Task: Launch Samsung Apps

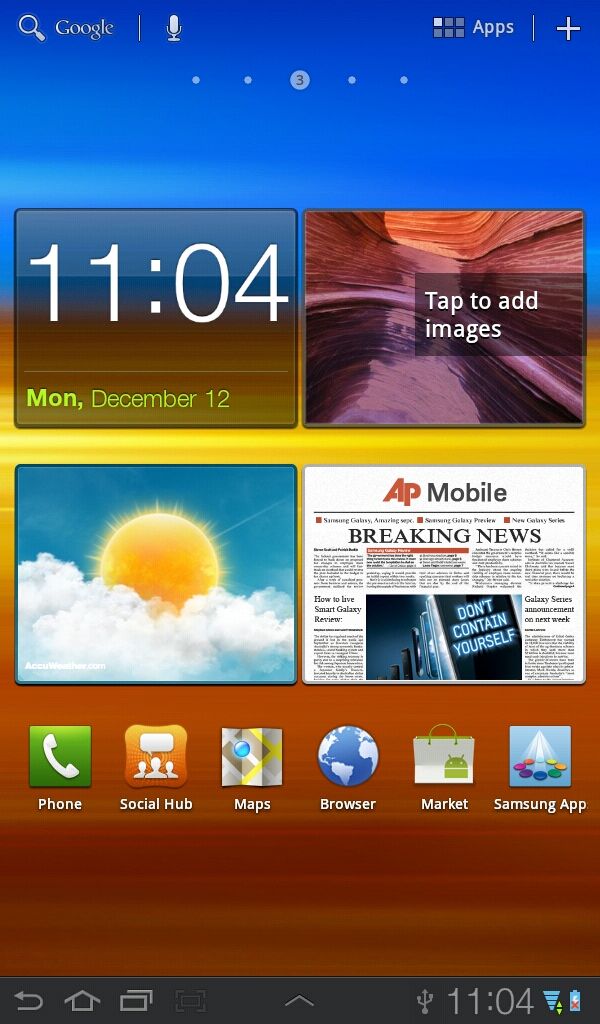Action: (540, 768)
